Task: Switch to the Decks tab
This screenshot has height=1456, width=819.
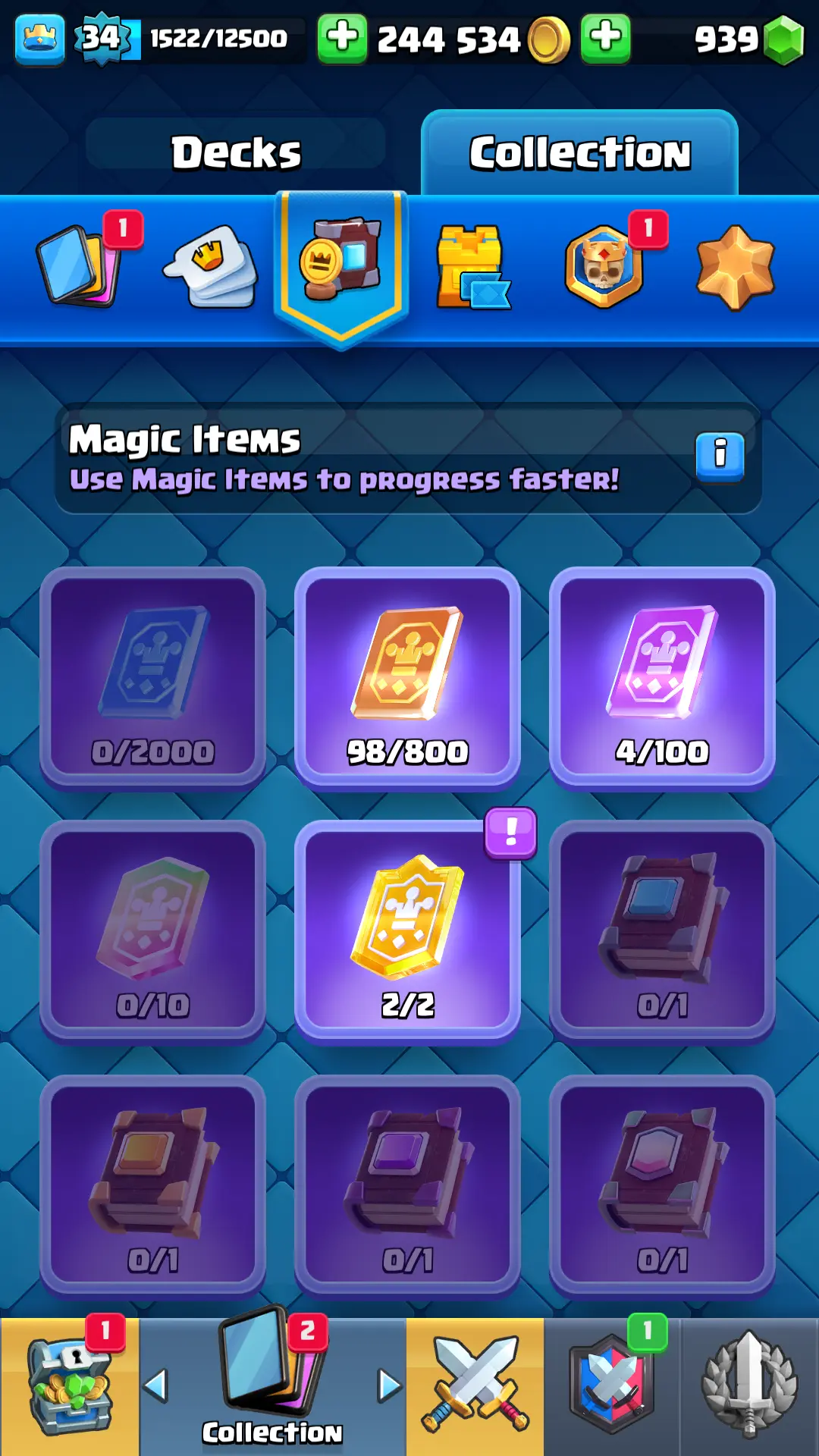Action: [x=236, y=152]
